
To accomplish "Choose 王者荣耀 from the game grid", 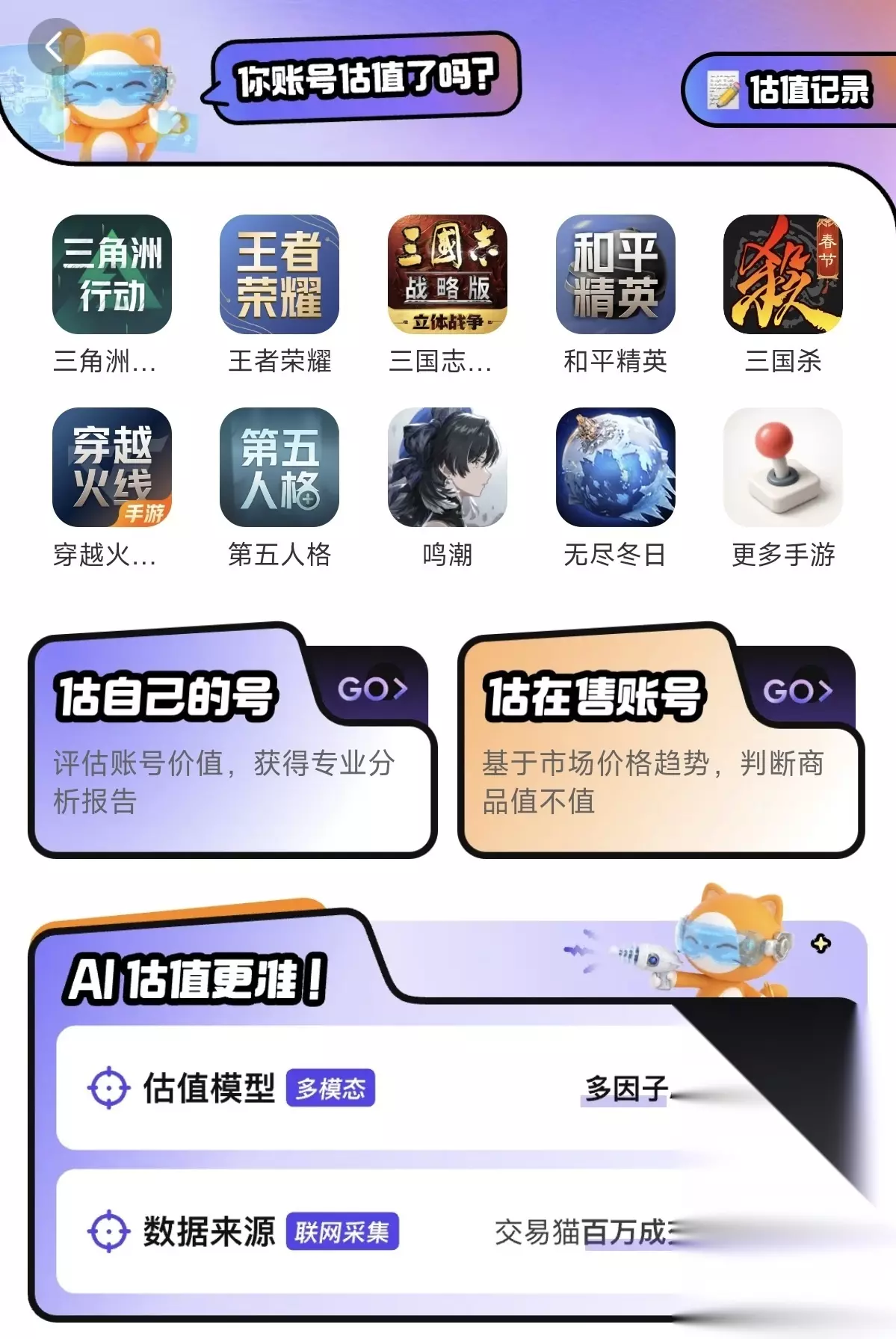I will [279, 274].
